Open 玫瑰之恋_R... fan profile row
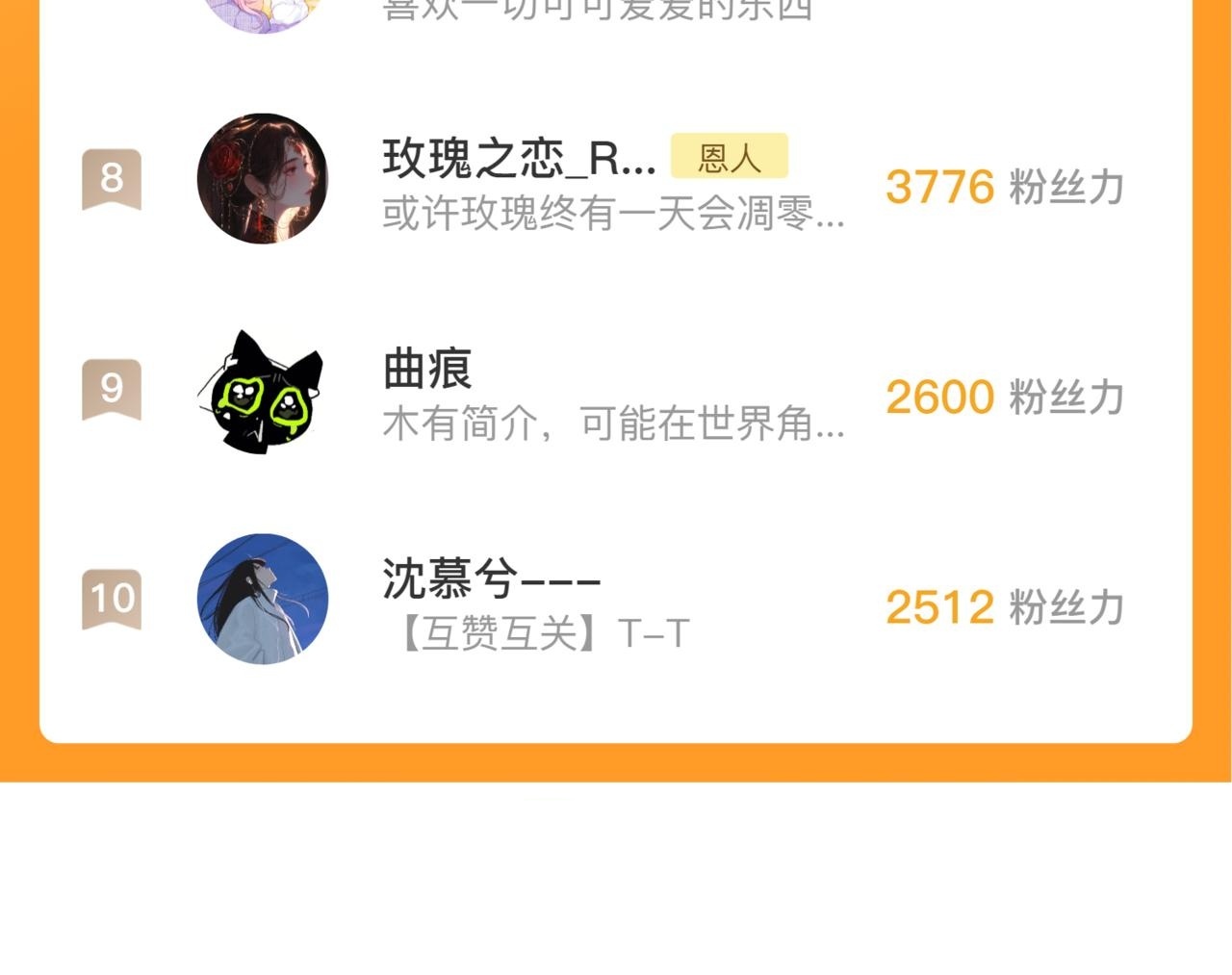1232x975 pixels. tap(616, 180)
